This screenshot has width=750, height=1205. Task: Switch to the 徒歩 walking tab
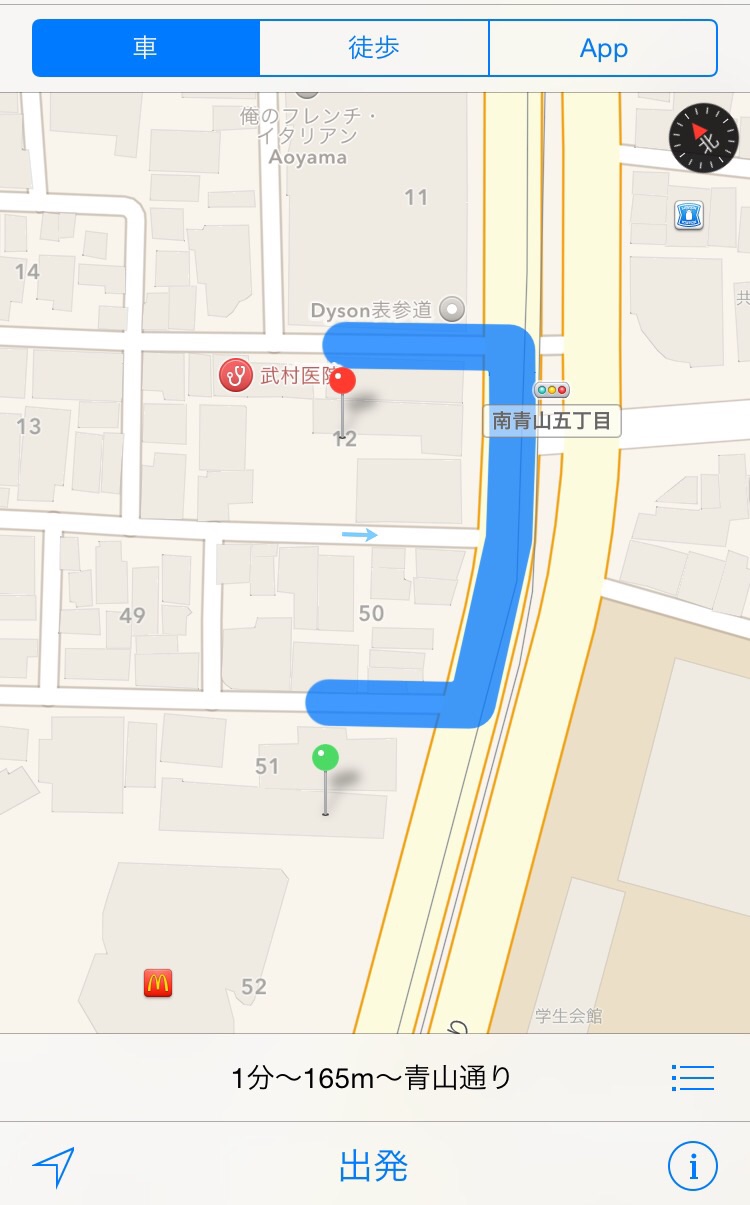tap(374, 48)
